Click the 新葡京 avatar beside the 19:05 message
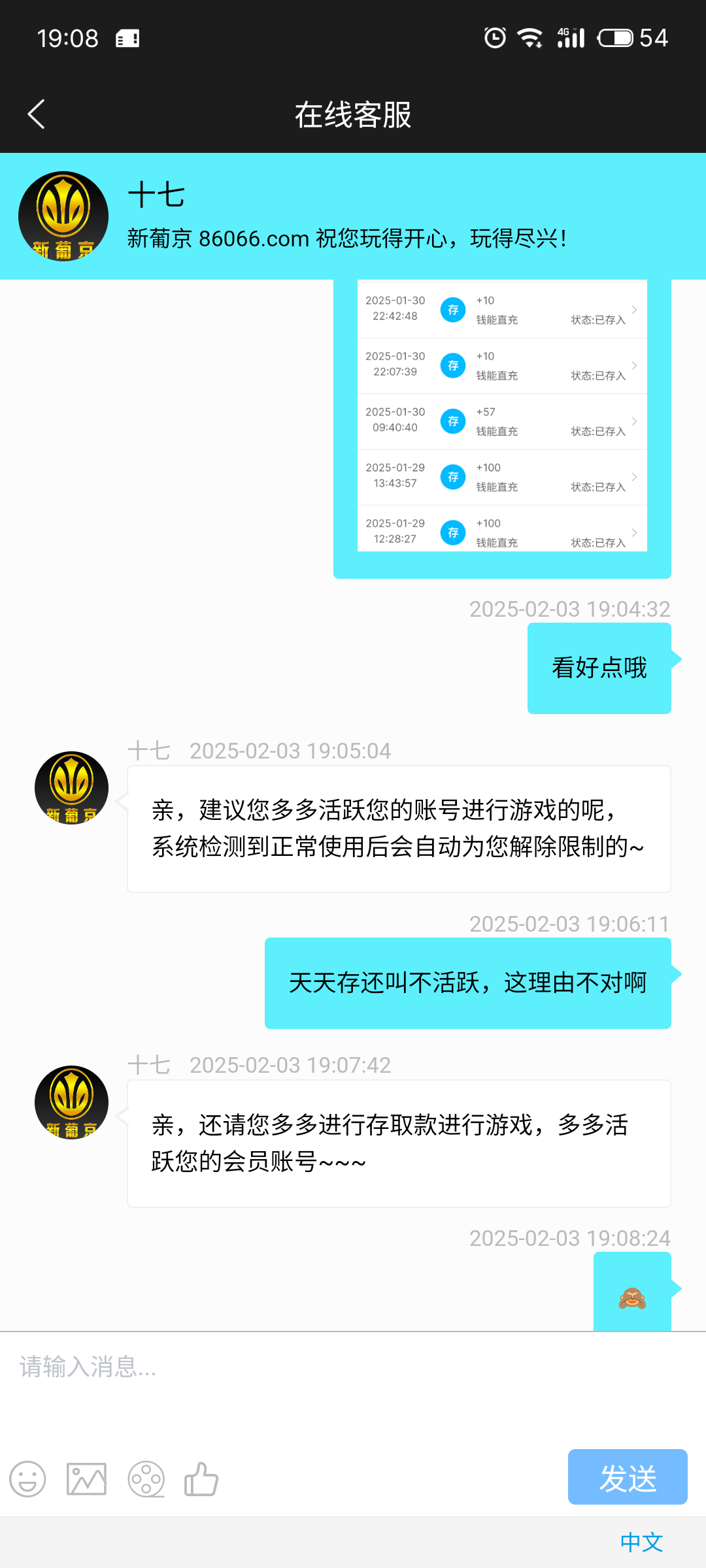 71,787
